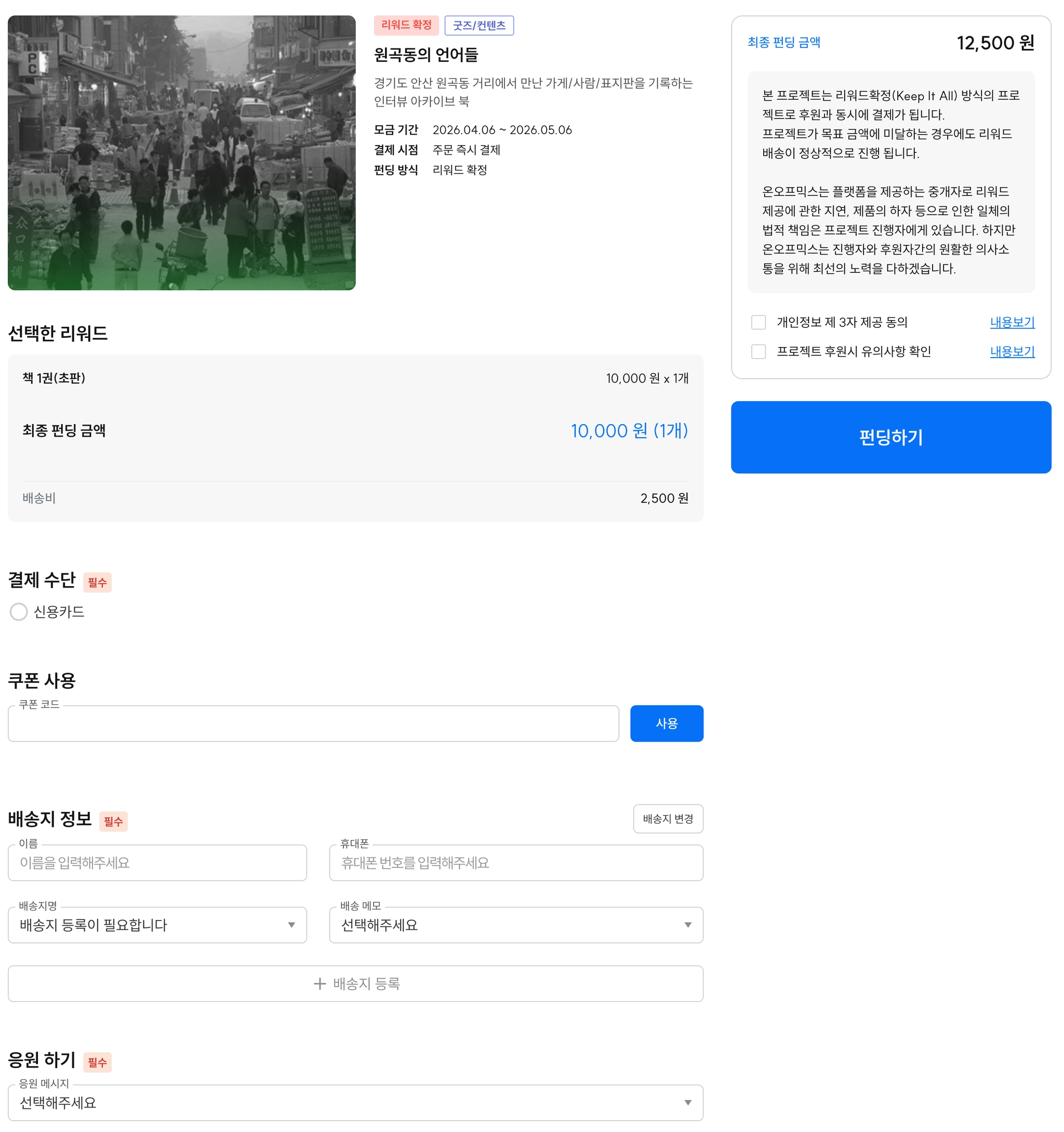
Task: Focus the 휴대폰 number field
Action: click(516, 863)
